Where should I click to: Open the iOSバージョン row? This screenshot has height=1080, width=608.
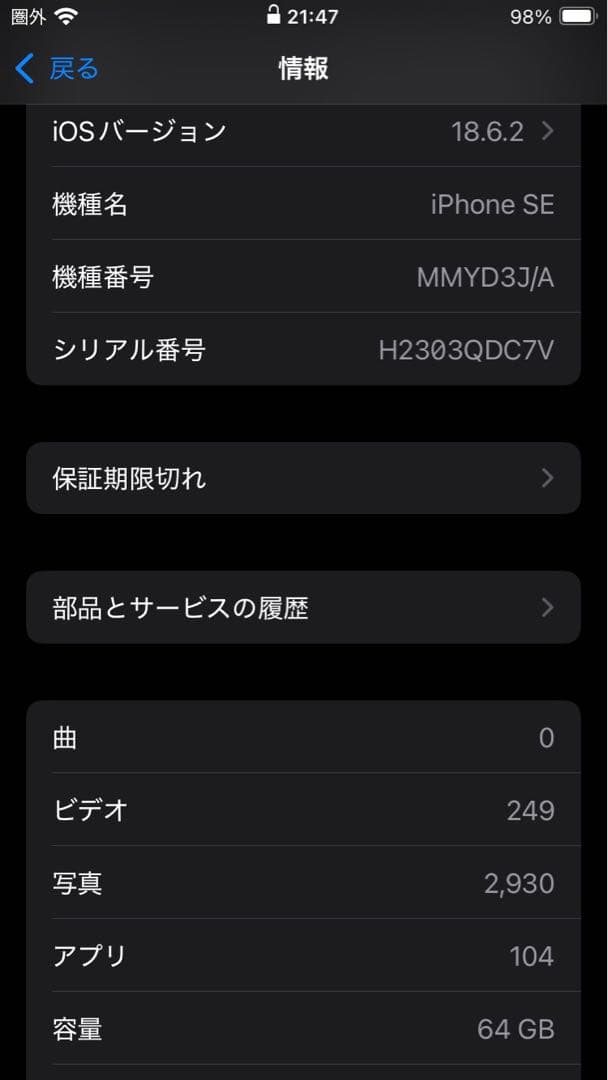pos(302,132)
